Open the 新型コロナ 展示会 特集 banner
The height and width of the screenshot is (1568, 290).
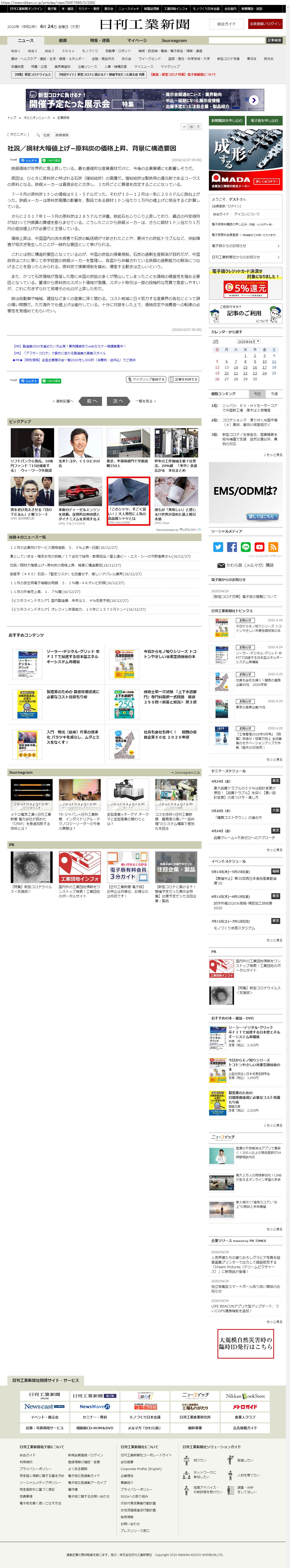click(x=145, y=100)
